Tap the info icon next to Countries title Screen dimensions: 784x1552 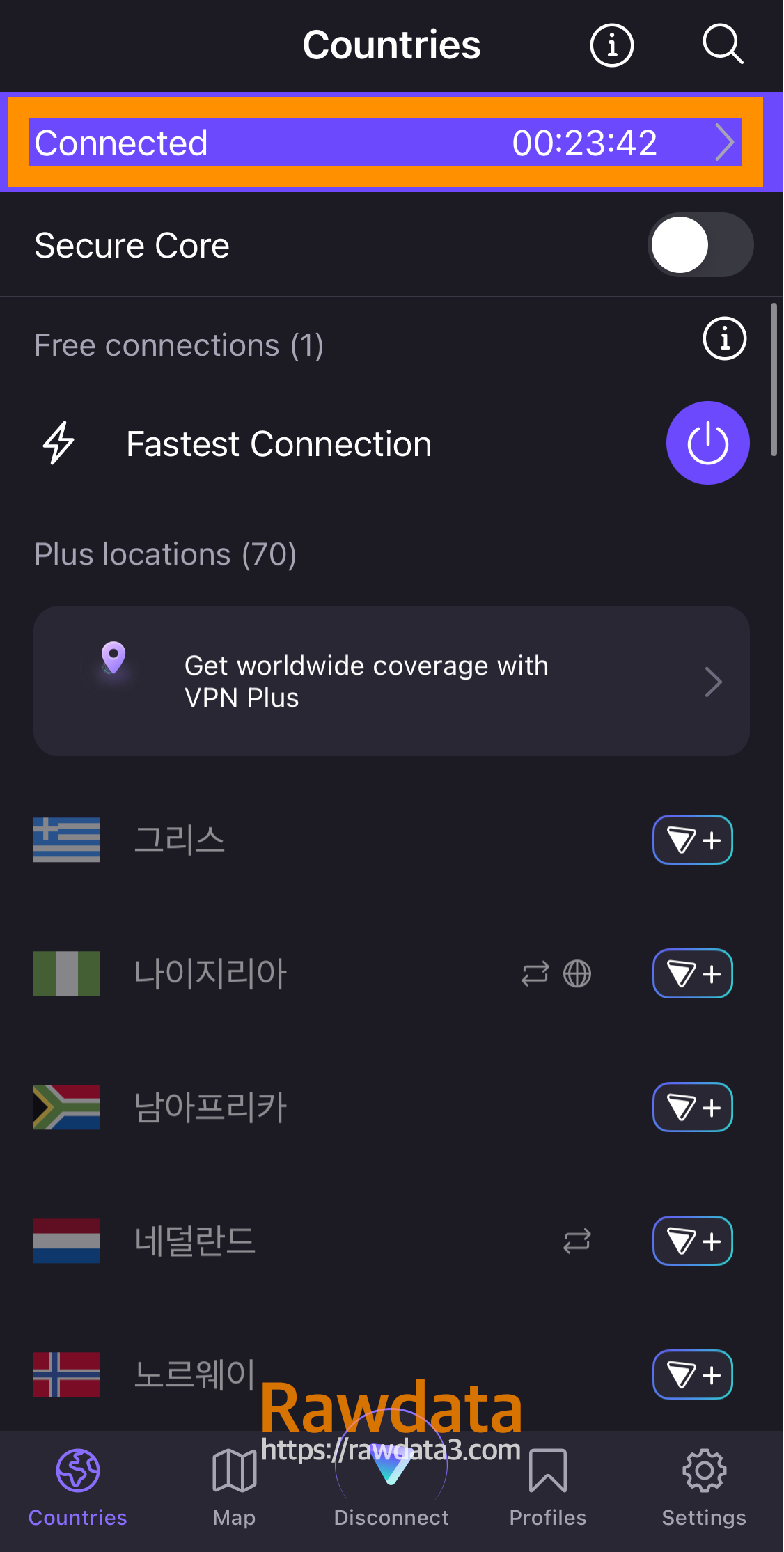(x=611, y=44)
